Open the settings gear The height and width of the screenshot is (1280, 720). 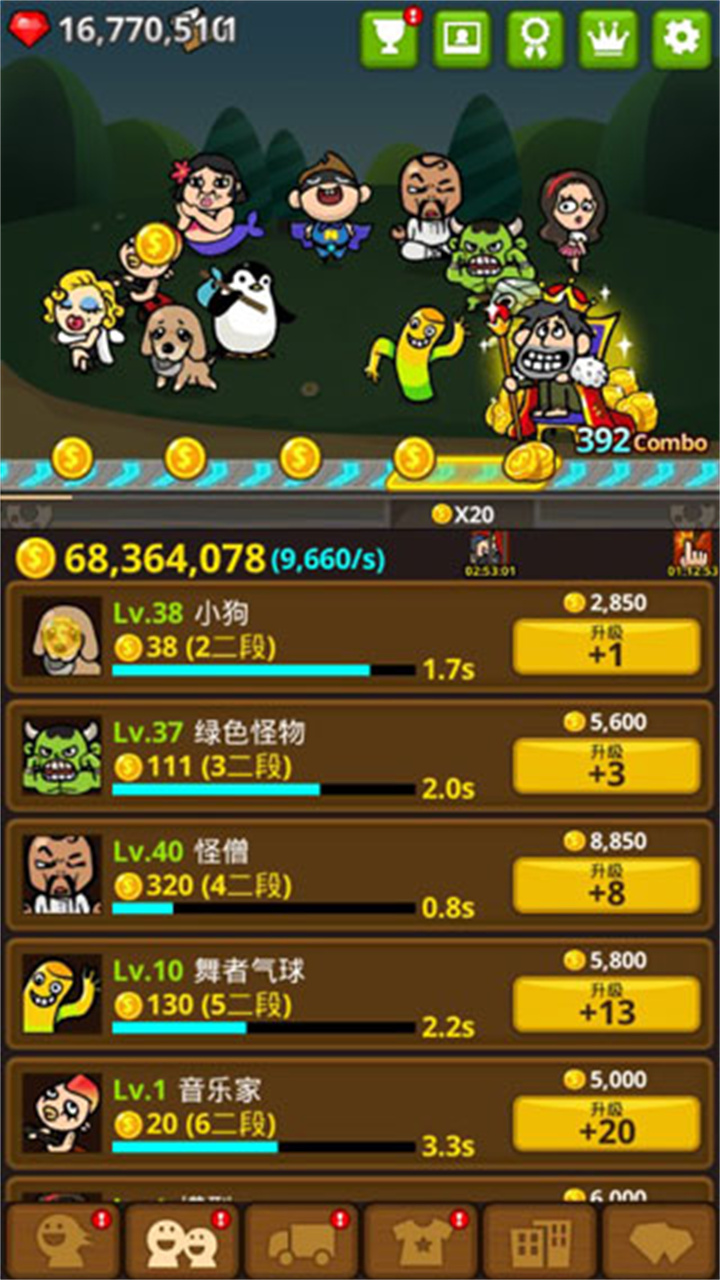[681, 38]
